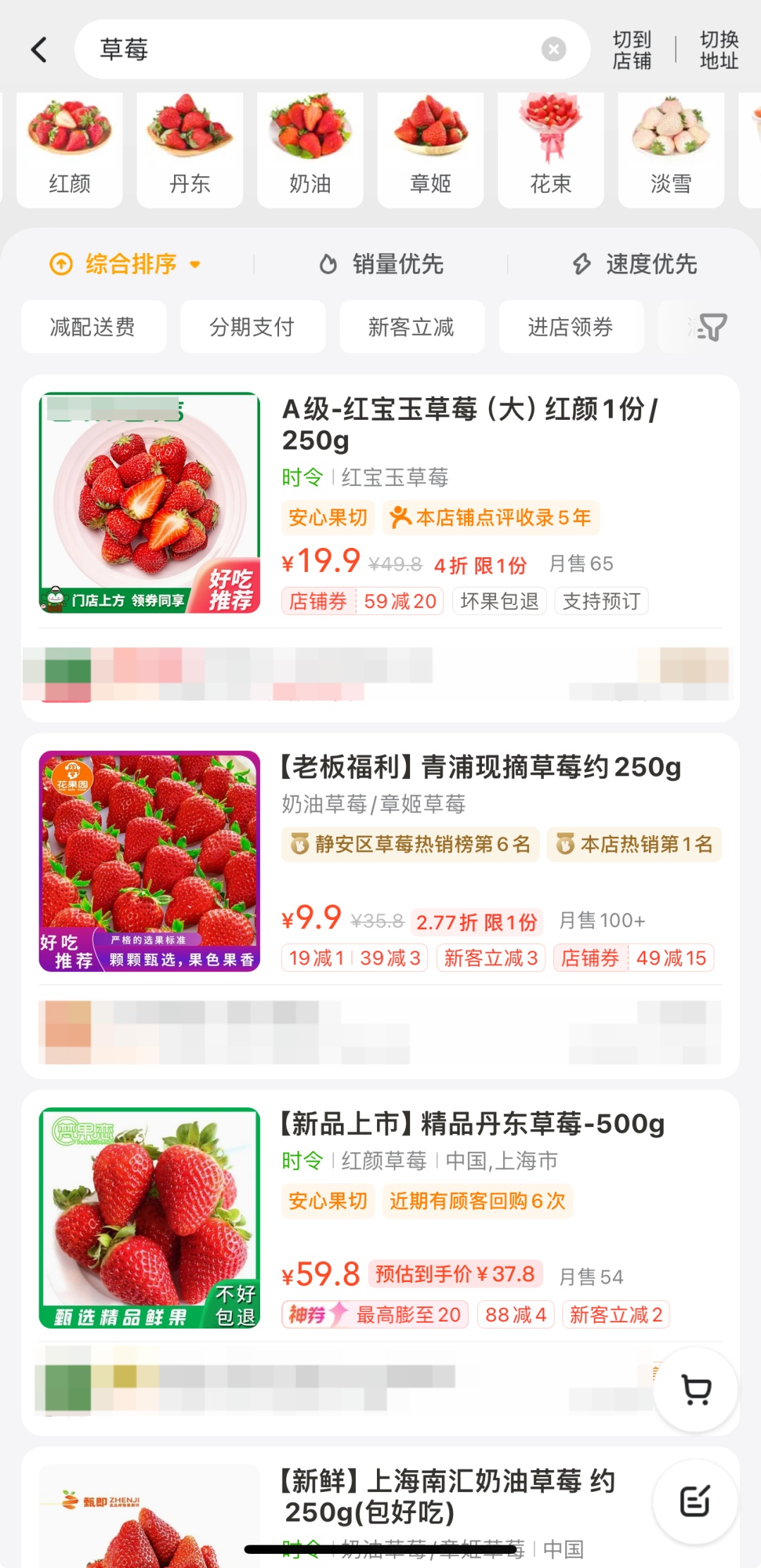761x1568 pixels.
Task: Apply the 减配送费 filter chip
Action: (x=93, y=327)
